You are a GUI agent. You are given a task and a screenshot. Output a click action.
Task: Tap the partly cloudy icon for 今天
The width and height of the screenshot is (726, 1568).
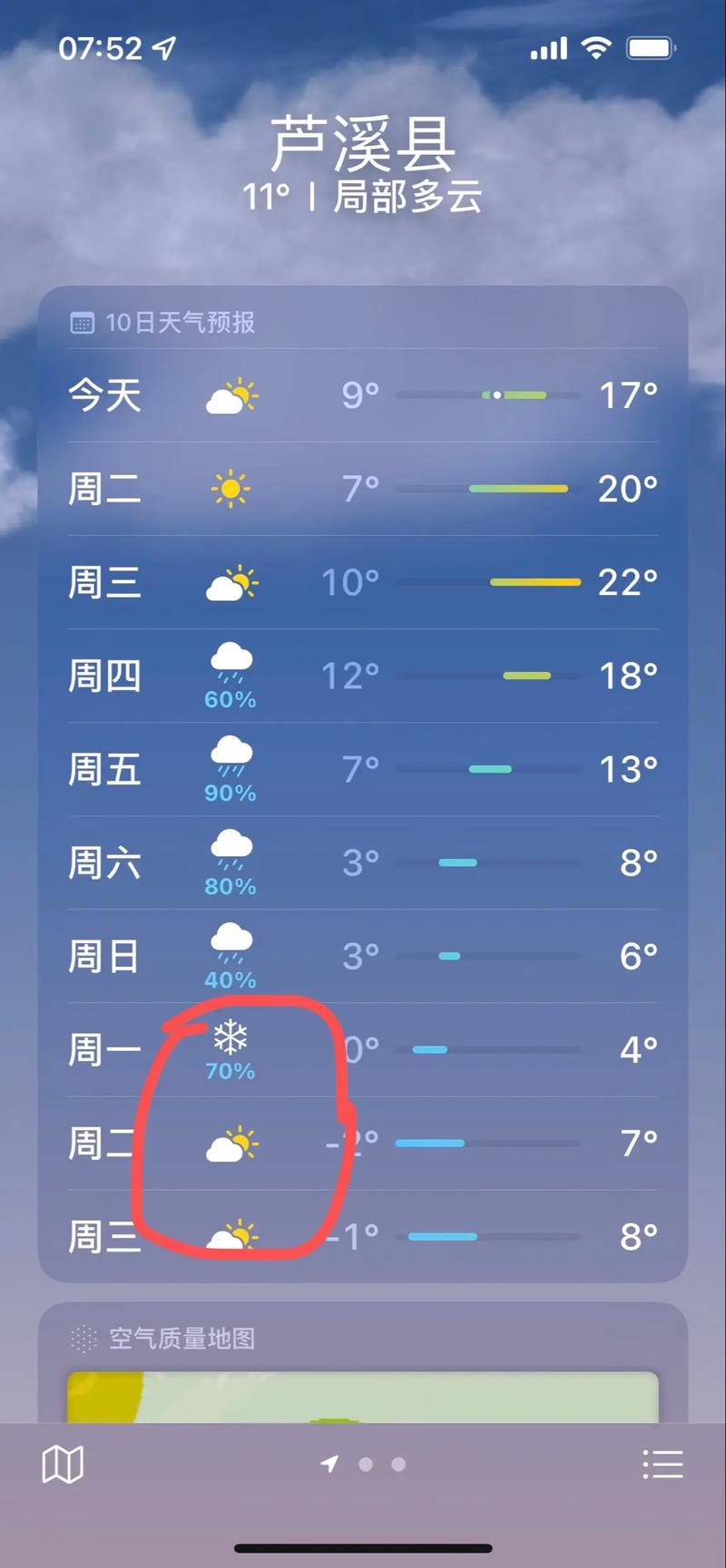(x=231, y=397)
